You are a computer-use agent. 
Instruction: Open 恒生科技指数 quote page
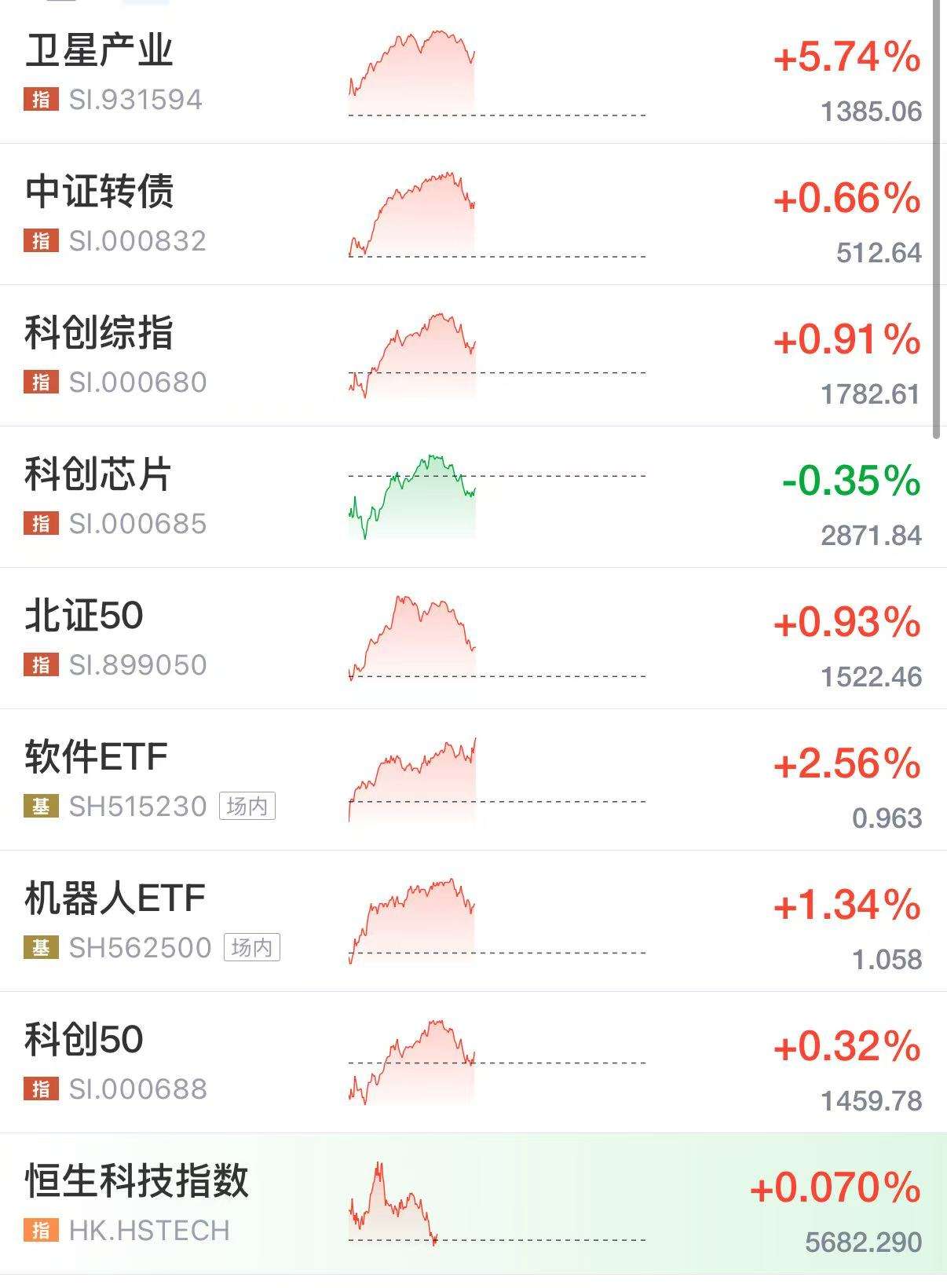473,1204
